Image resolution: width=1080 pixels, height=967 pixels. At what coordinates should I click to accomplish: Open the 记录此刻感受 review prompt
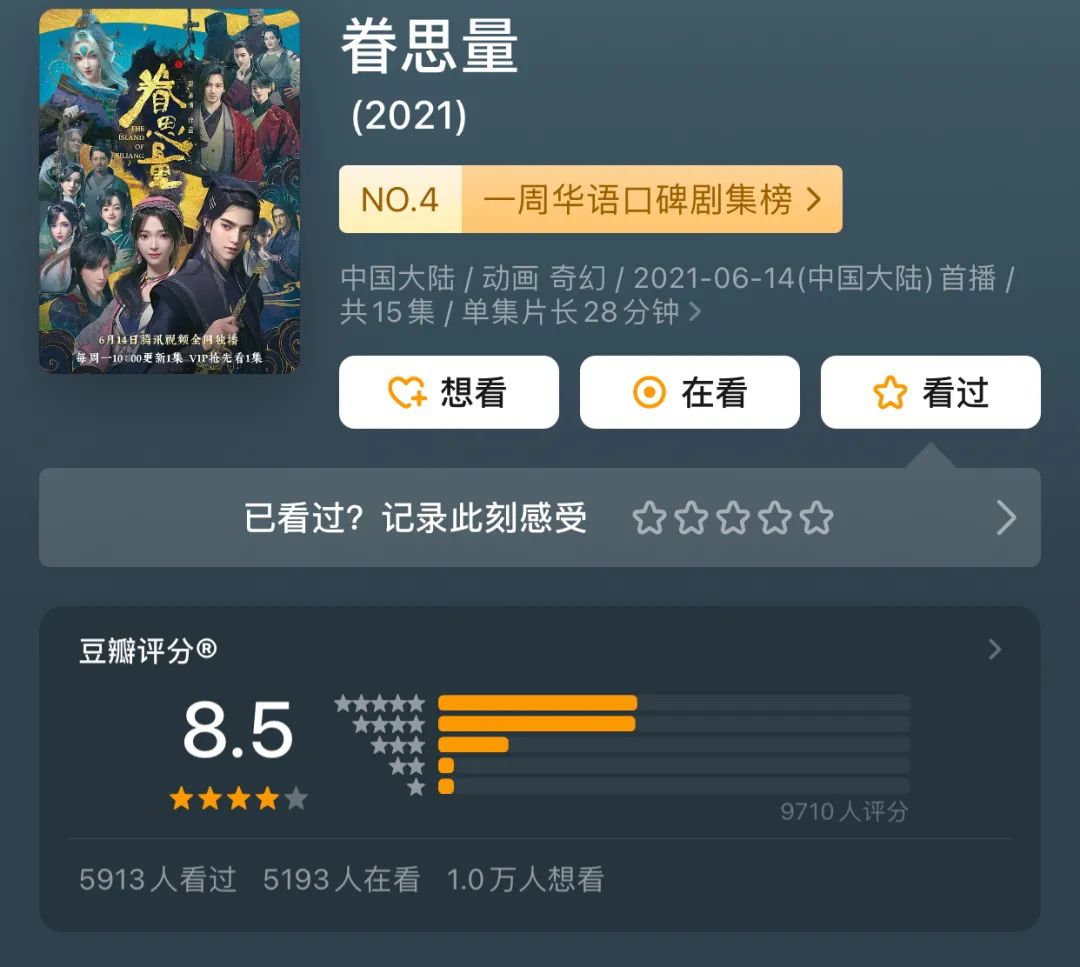tap(539, 518)
